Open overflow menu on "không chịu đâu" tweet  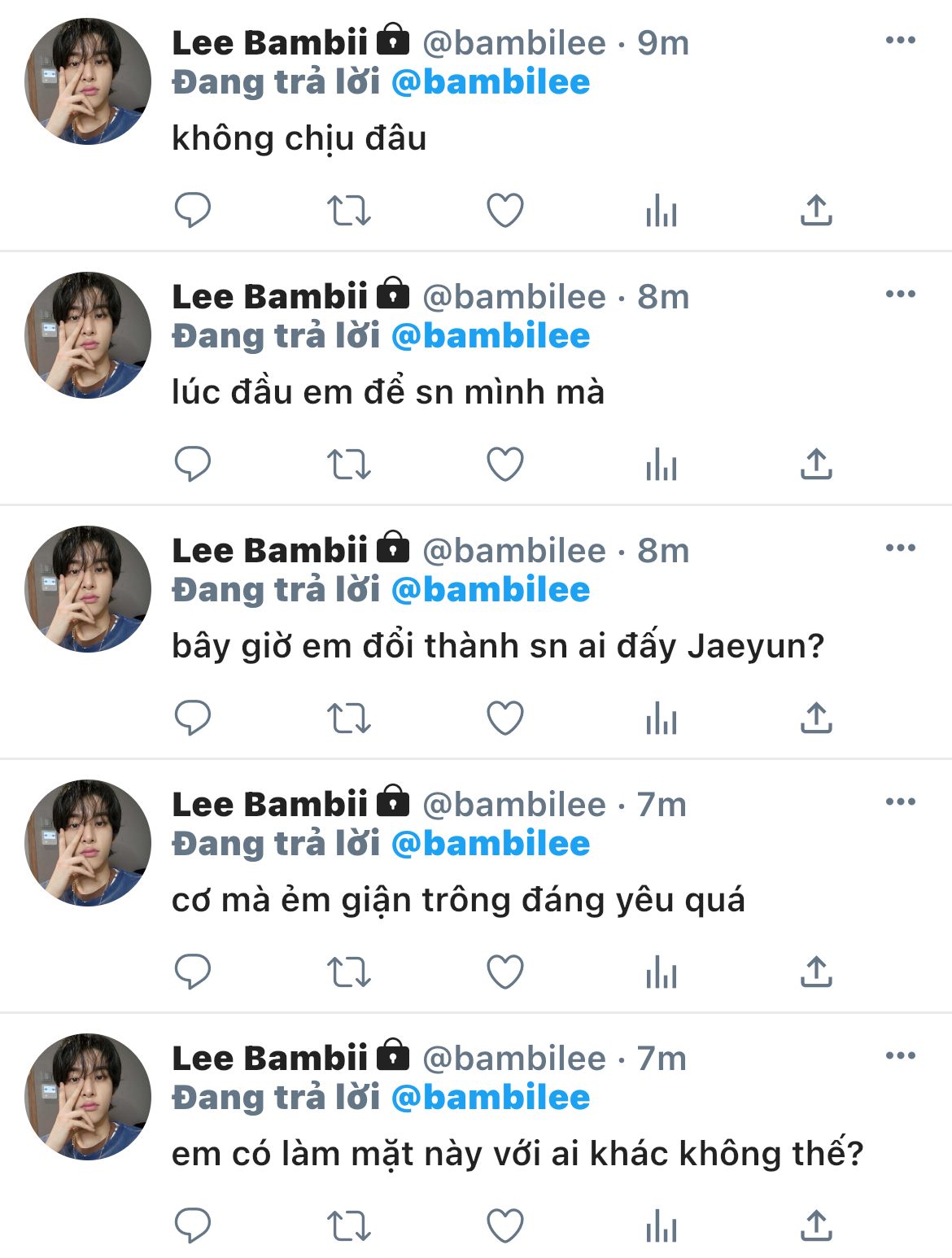[x=900, y=41]
